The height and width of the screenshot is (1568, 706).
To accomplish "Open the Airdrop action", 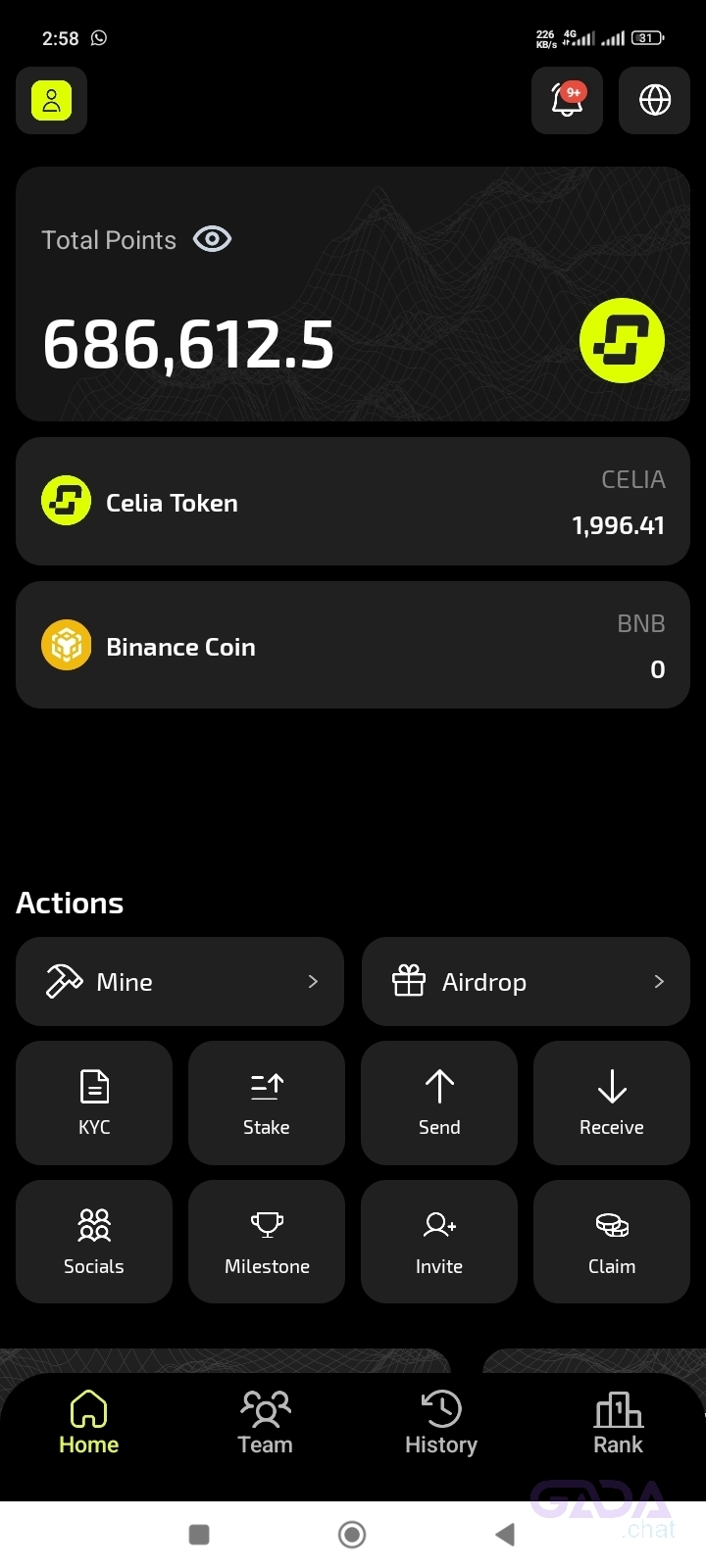I will pos(526,982).
